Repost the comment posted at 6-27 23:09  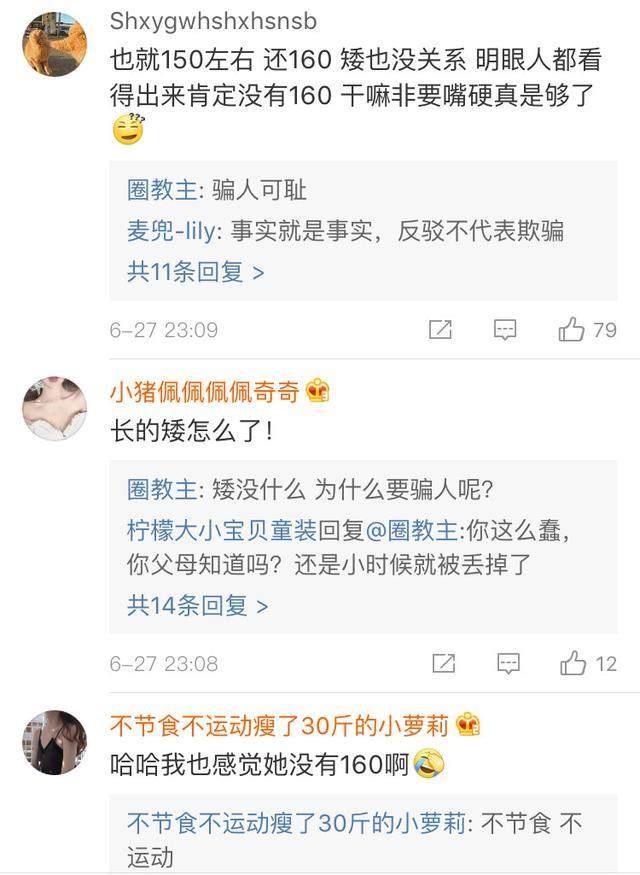click(440, 329)
